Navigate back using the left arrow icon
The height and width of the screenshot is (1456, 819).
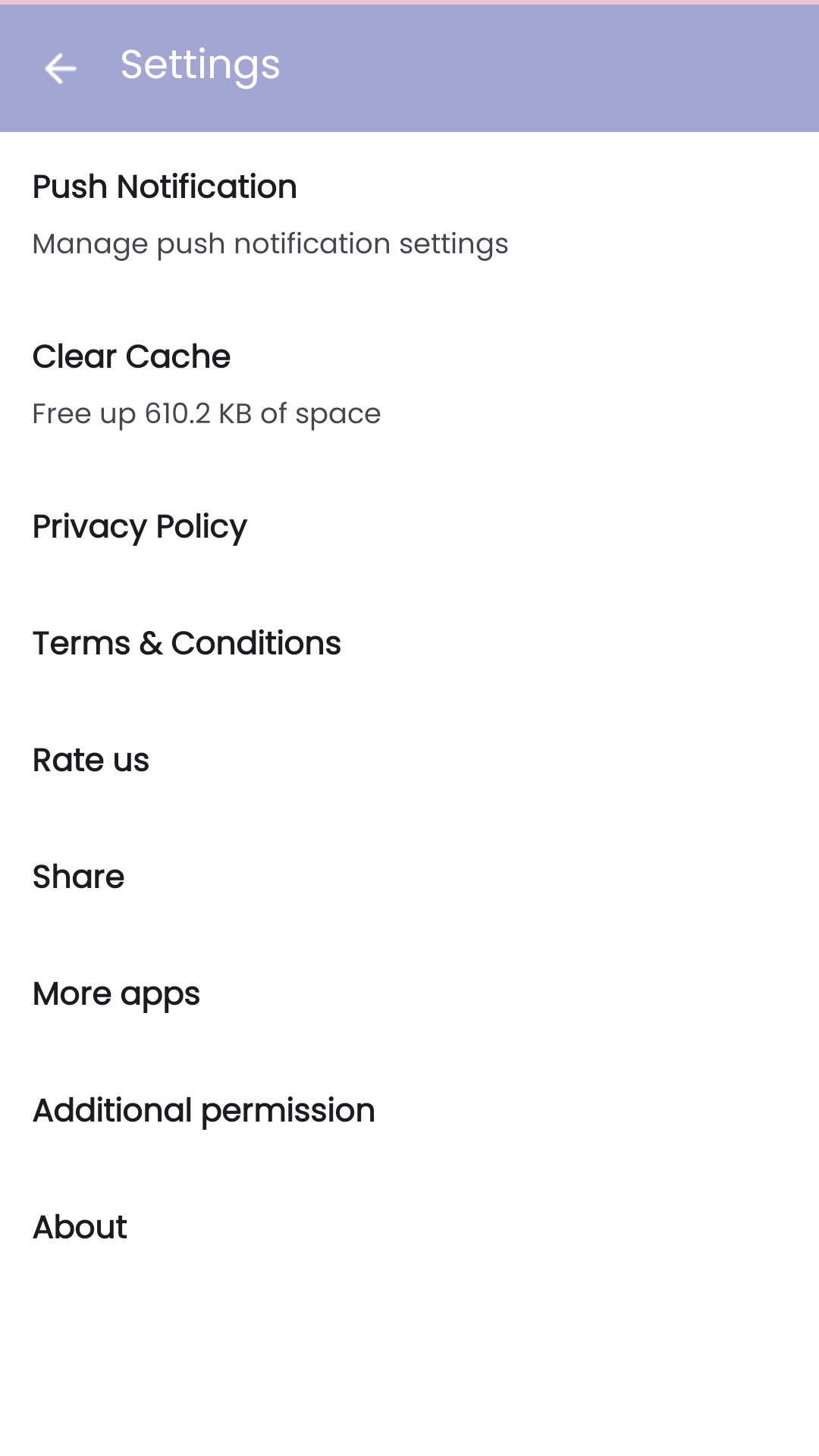[x=61, y=68]
